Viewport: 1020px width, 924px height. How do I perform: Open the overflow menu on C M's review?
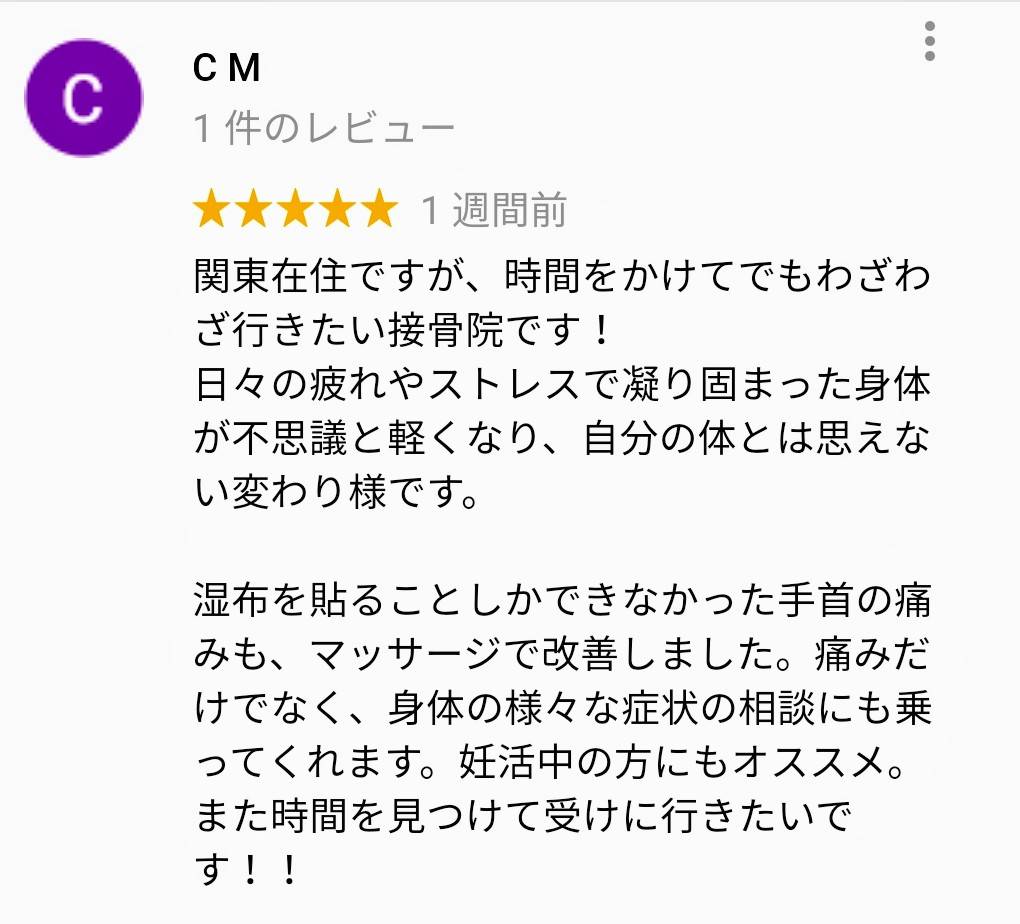point(930,41)
